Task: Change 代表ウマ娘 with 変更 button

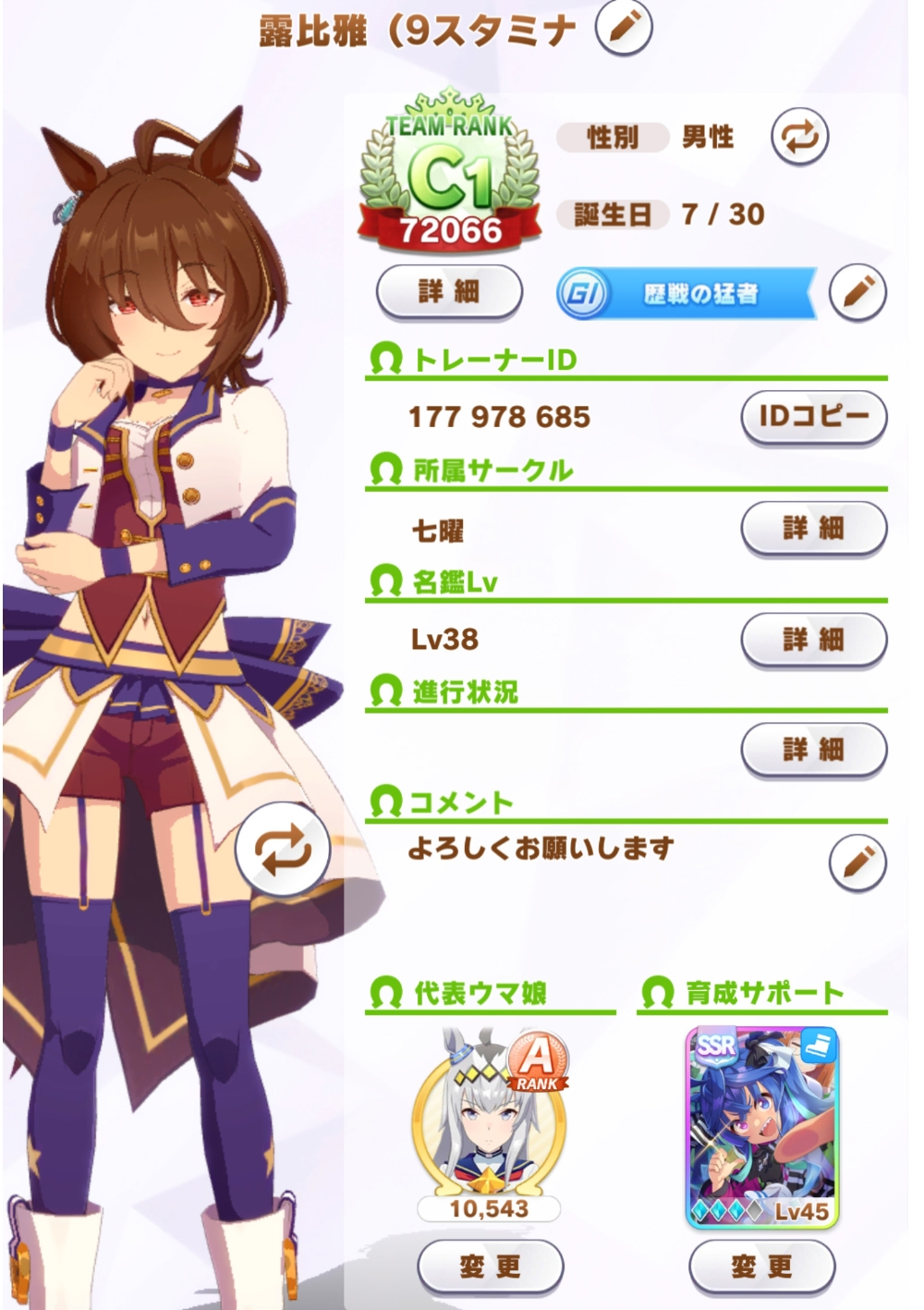Action: (x=490, y=1266)
